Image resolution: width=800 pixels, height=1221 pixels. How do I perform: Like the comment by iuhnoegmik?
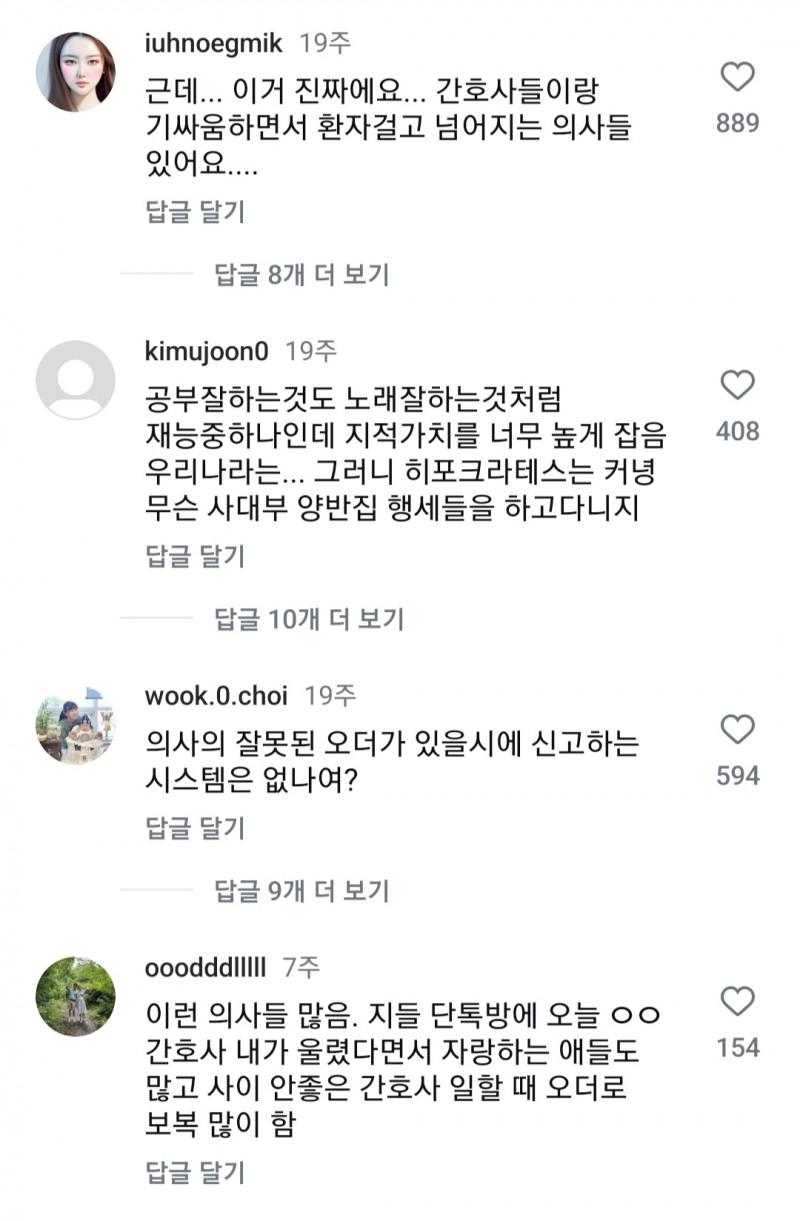point(737,77)
